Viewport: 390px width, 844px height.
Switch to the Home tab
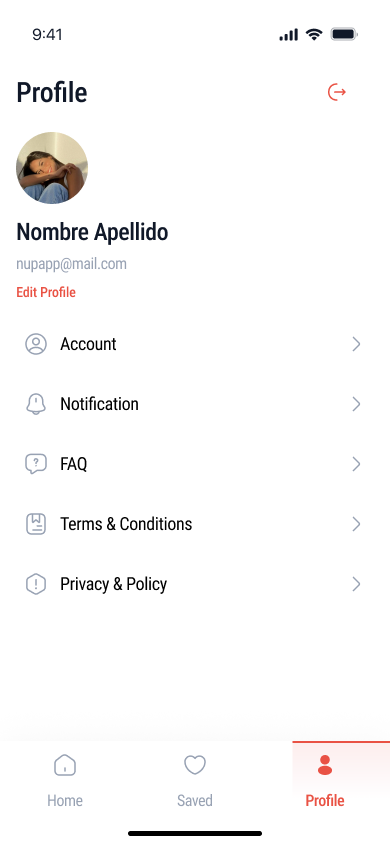click(x=65, y=780)
